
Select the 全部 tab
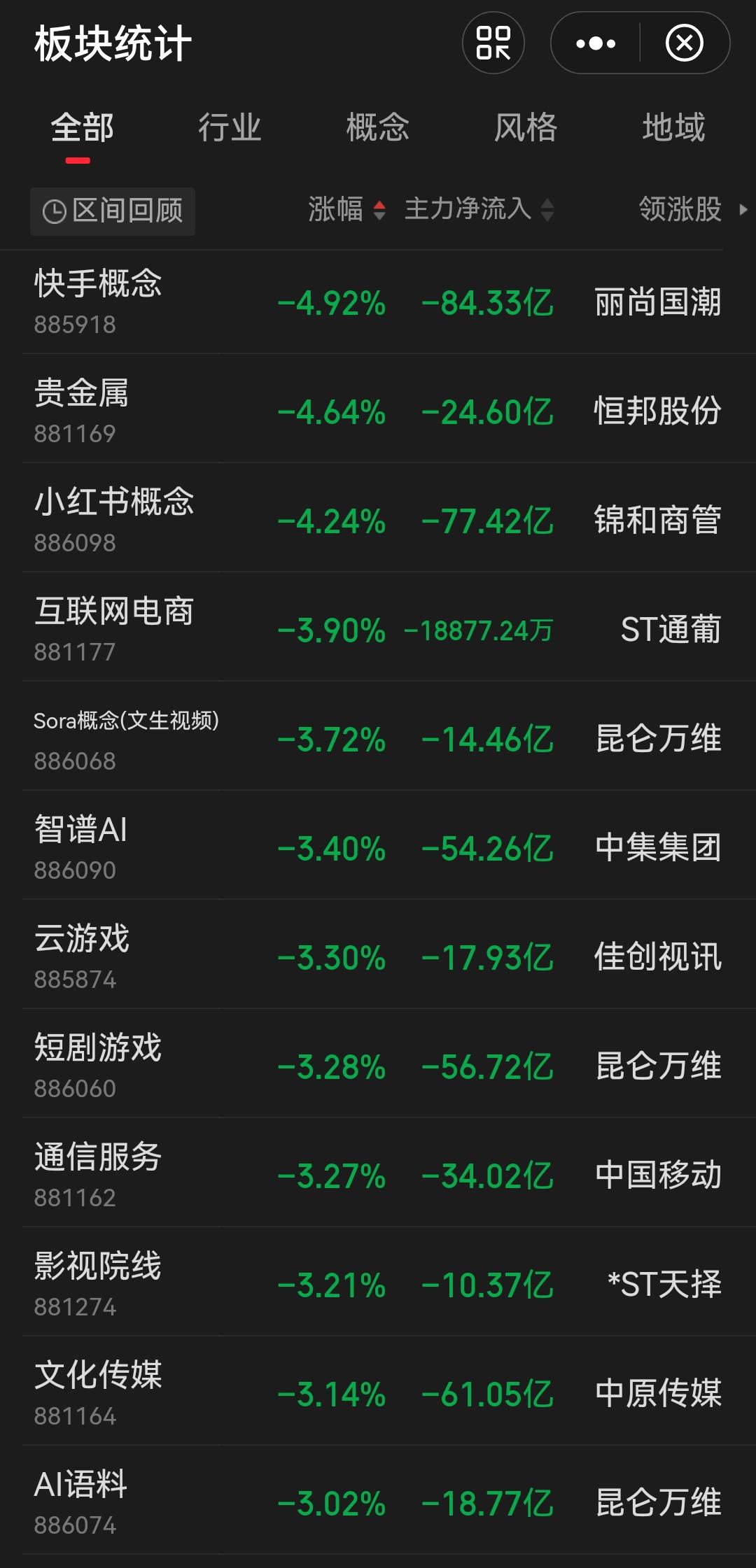pos(80,127)
